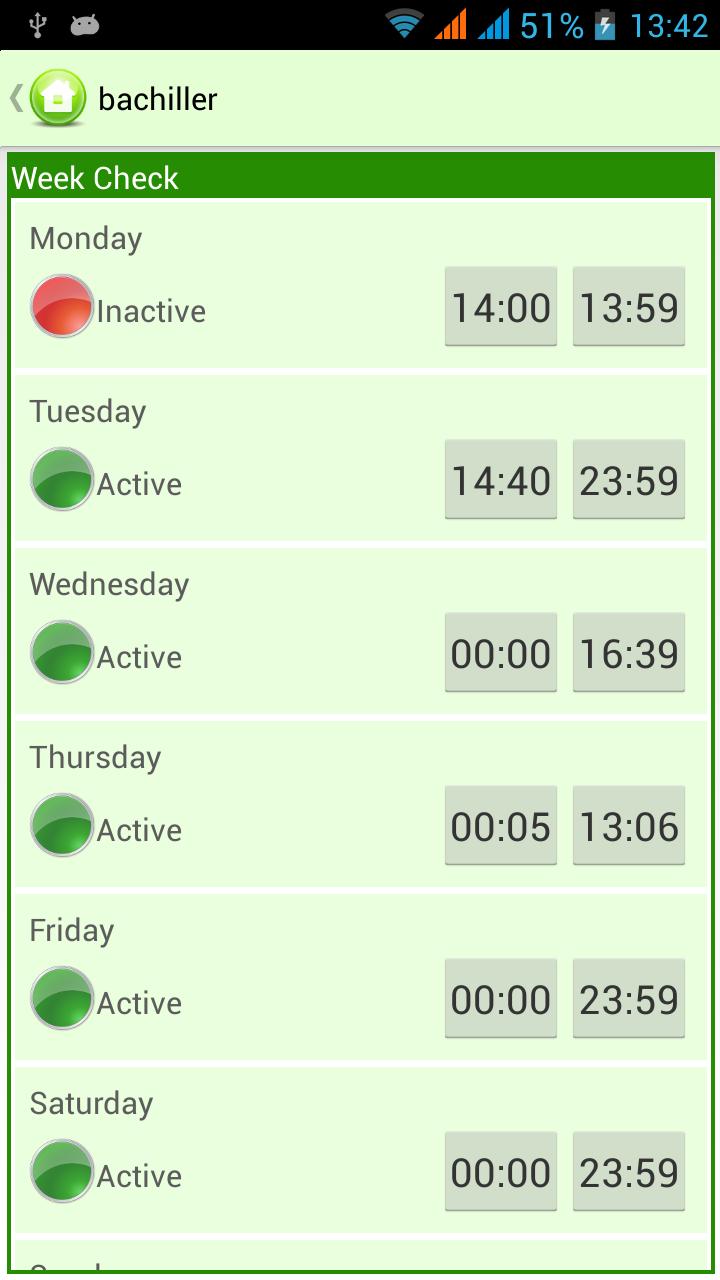Adjust Friday end time 23:59
The width and height of the screenshot is (720, 1280).
[628, 999]
